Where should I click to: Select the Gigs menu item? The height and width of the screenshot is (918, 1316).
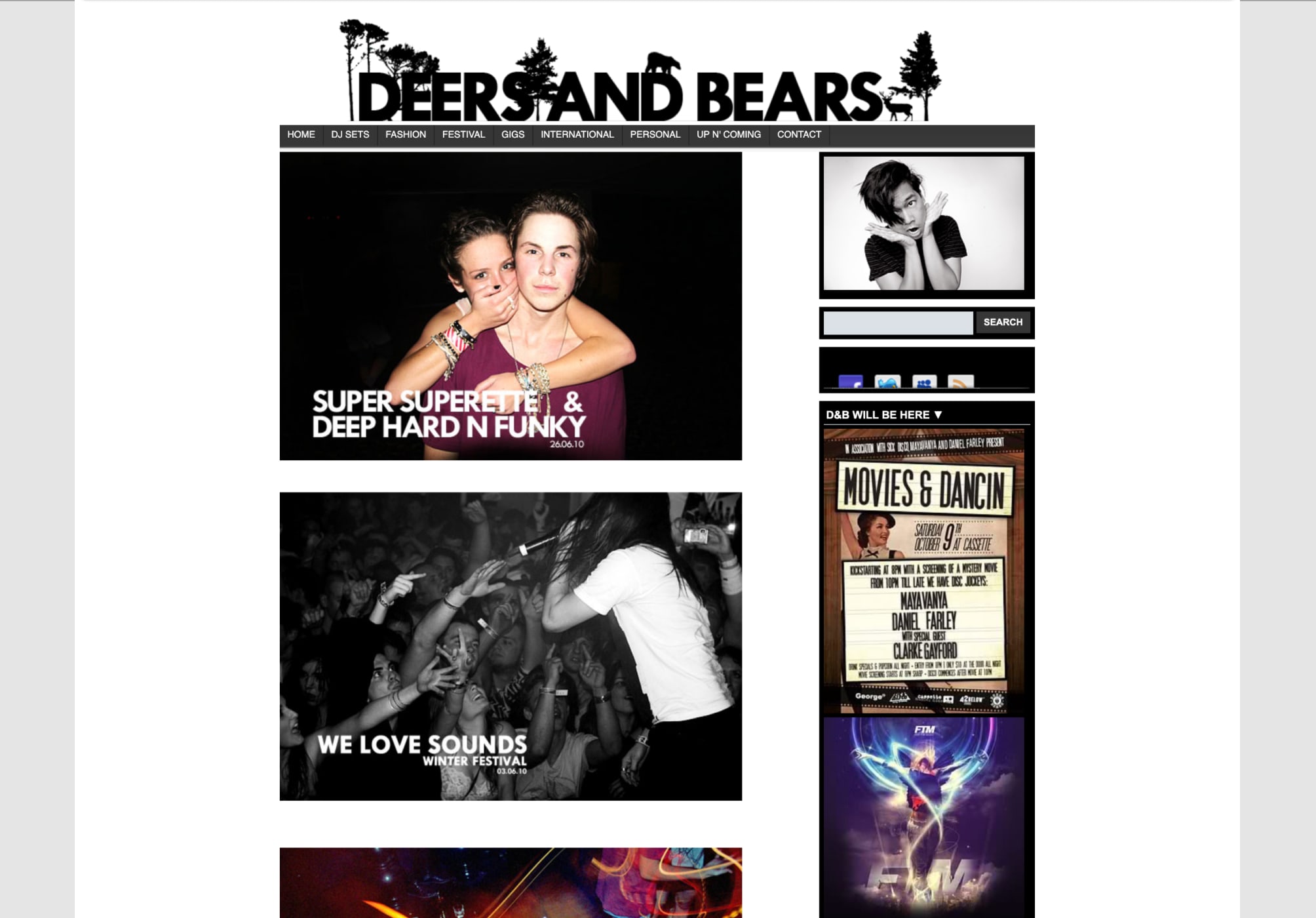click(x=513, y=134)
